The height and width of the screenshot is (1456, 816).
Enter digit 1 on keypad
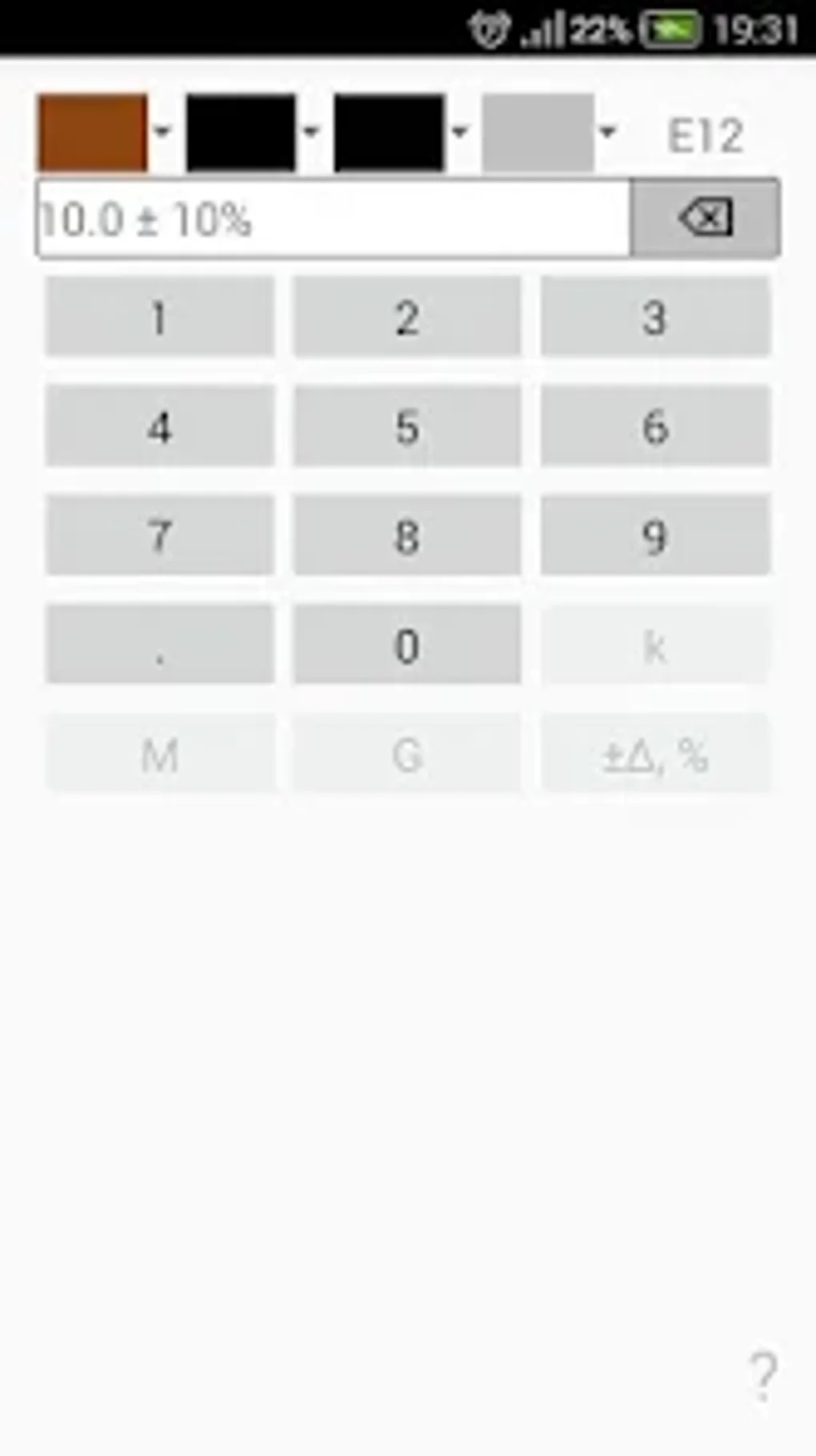[x=159, y=316]
